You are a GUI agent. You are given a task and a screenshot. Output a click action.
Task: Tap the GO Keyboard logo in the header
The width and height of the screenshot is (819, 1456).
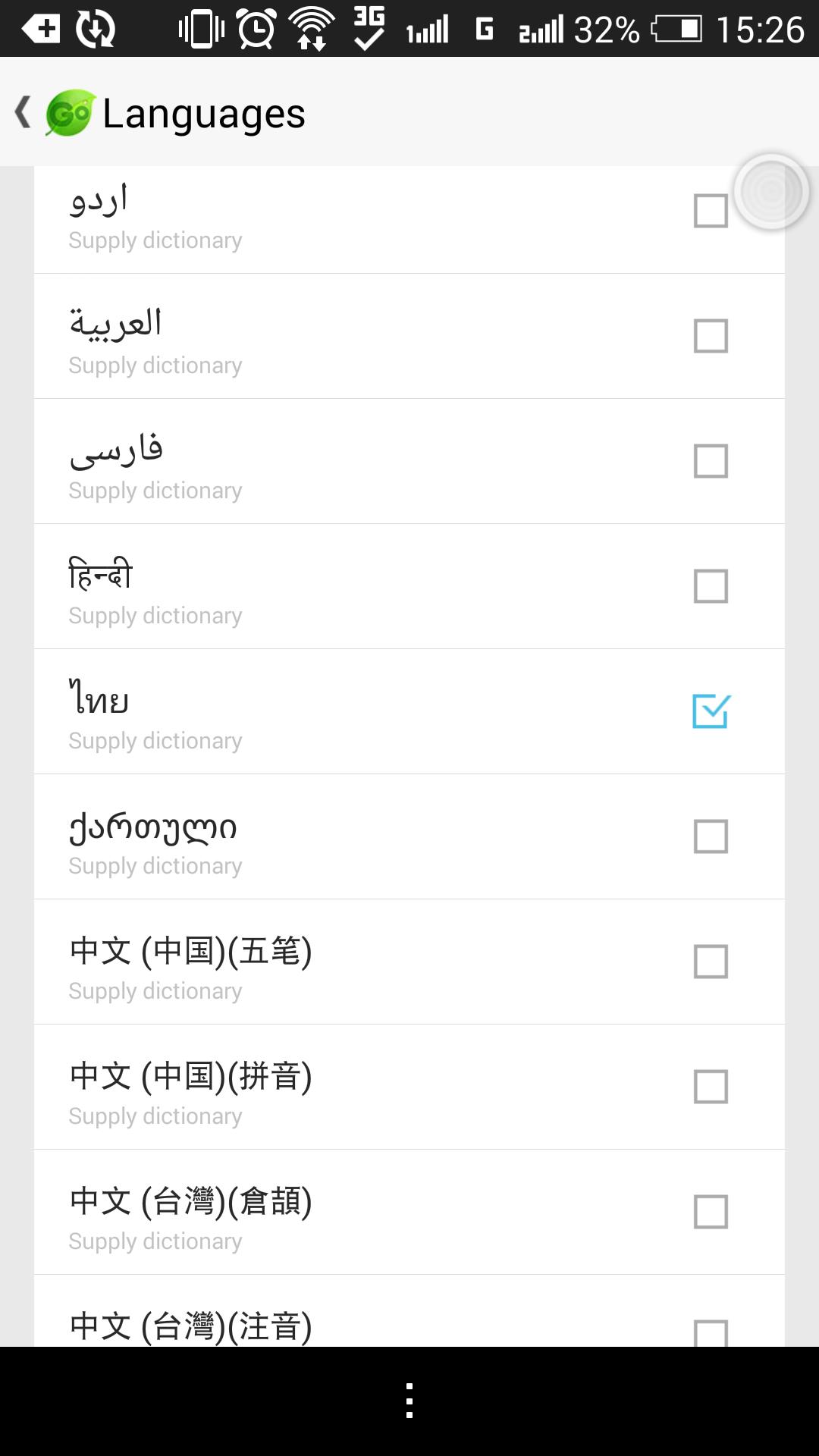[68, 114]
